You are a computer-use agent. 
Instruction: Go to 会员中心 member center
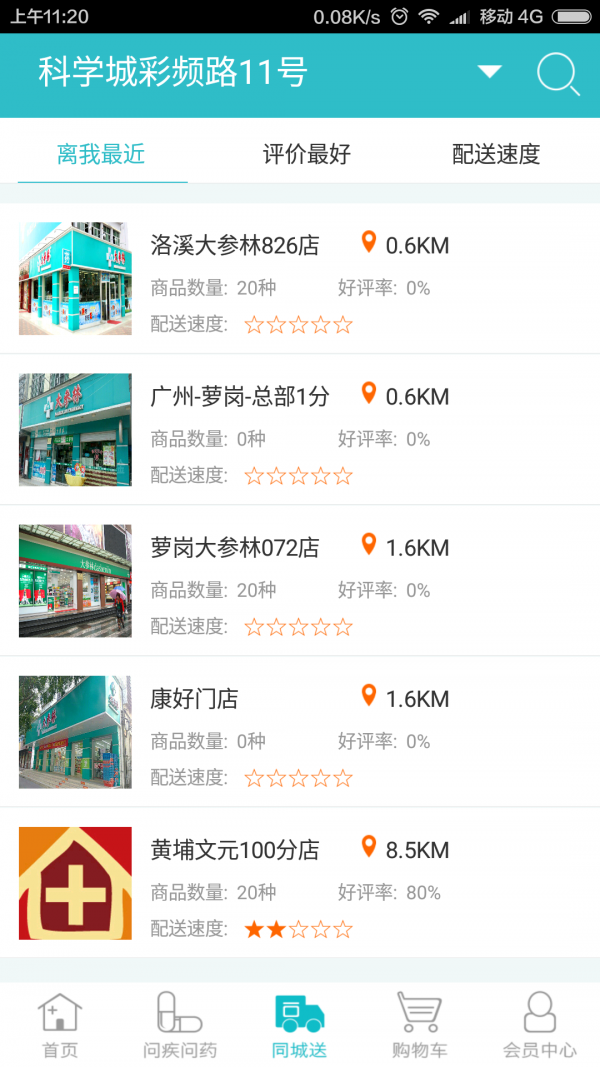[x=539, y=1025]
